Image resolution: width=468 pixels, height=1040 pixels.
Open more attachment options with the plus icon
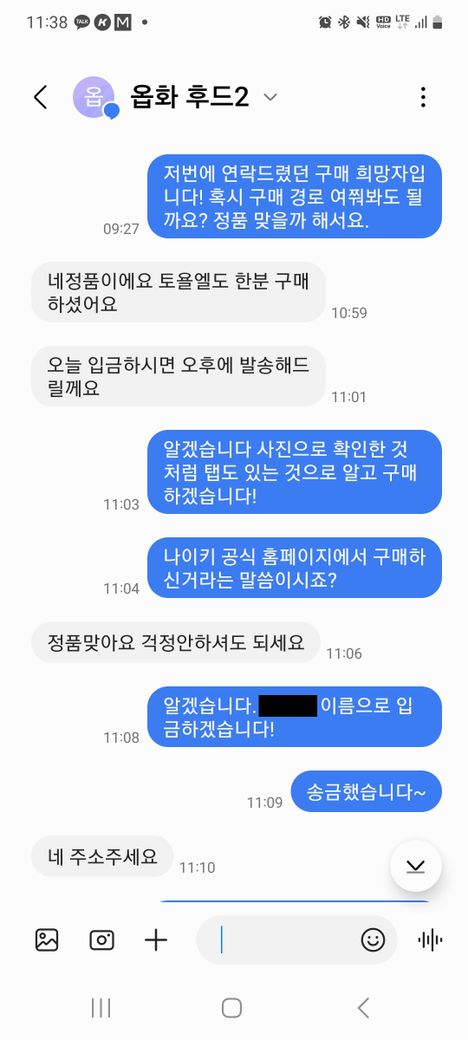[156, 940]
